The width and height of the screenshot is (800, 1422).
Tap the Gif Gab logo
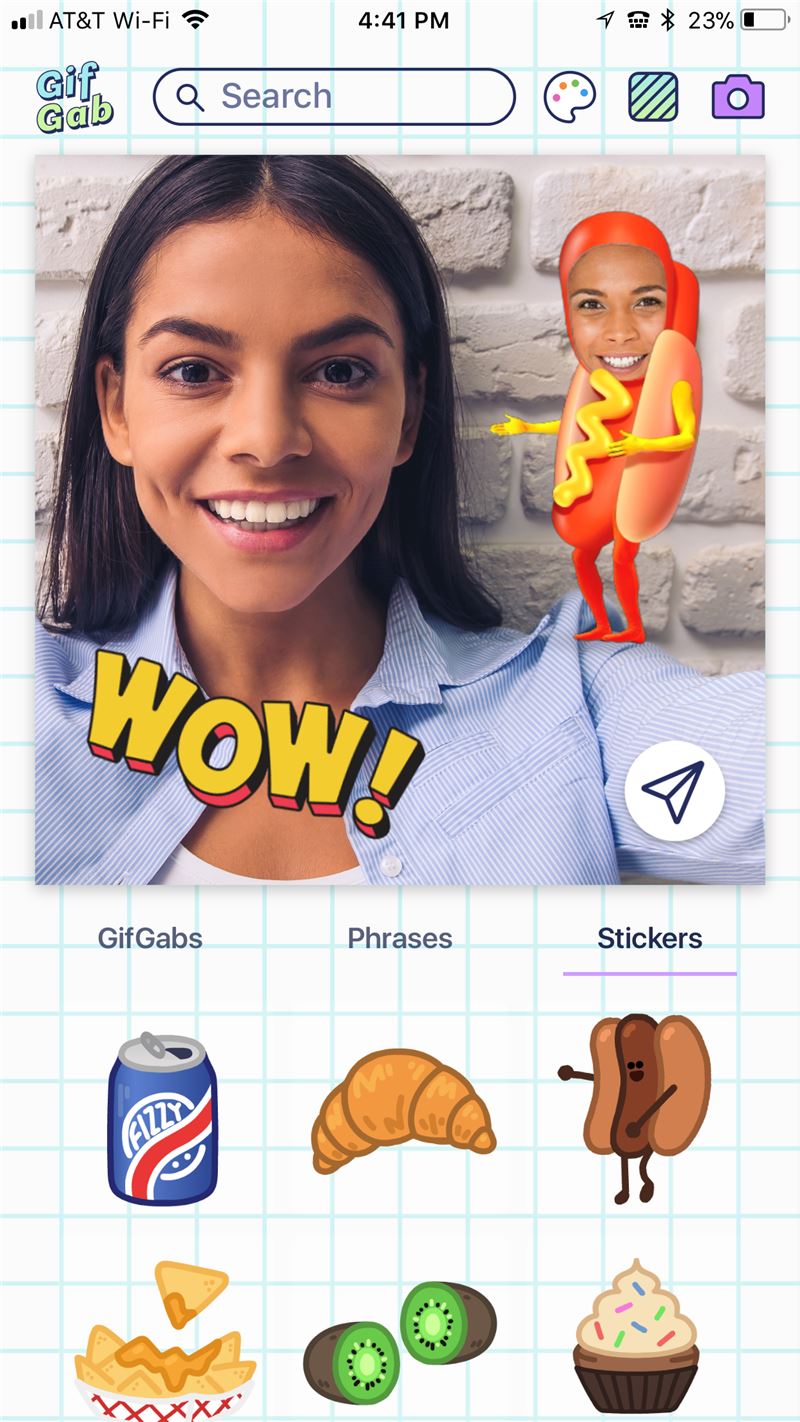(x=75, y=99)
